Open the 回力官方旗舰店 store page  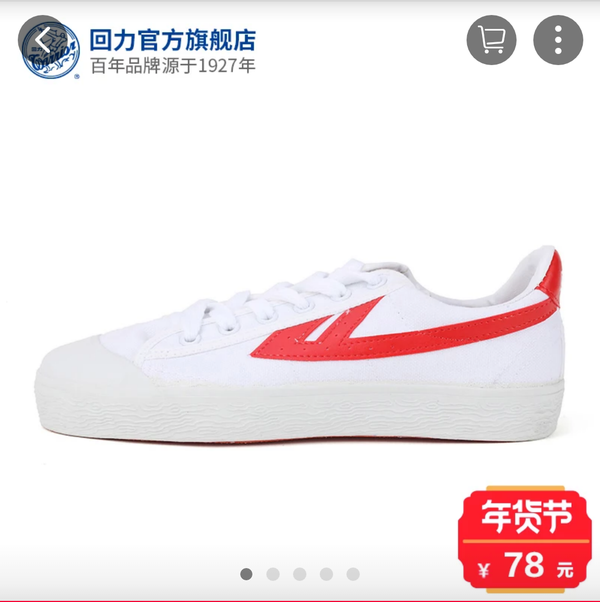pyautogui.click(x=172, y=40)
